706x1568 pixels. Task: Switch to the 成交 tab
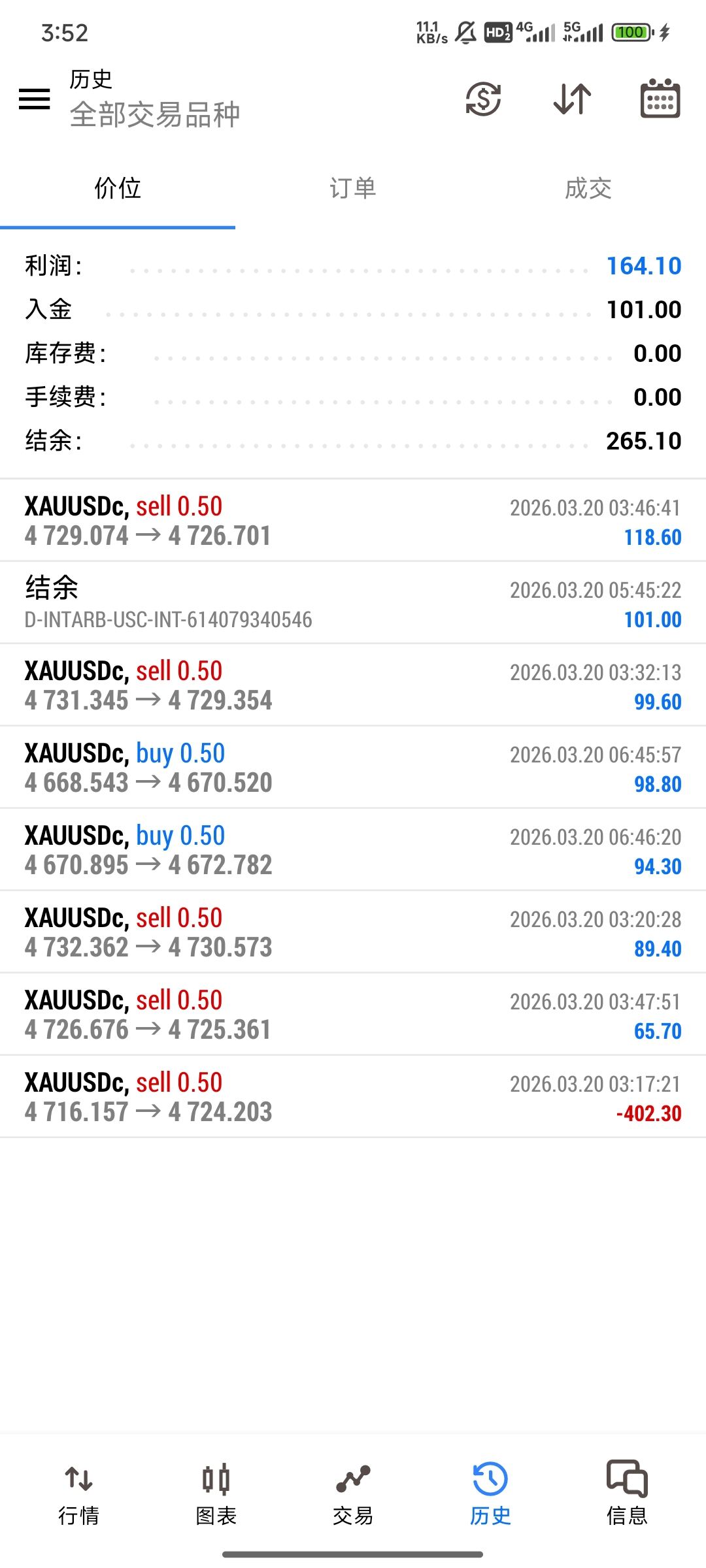[588, 189]
